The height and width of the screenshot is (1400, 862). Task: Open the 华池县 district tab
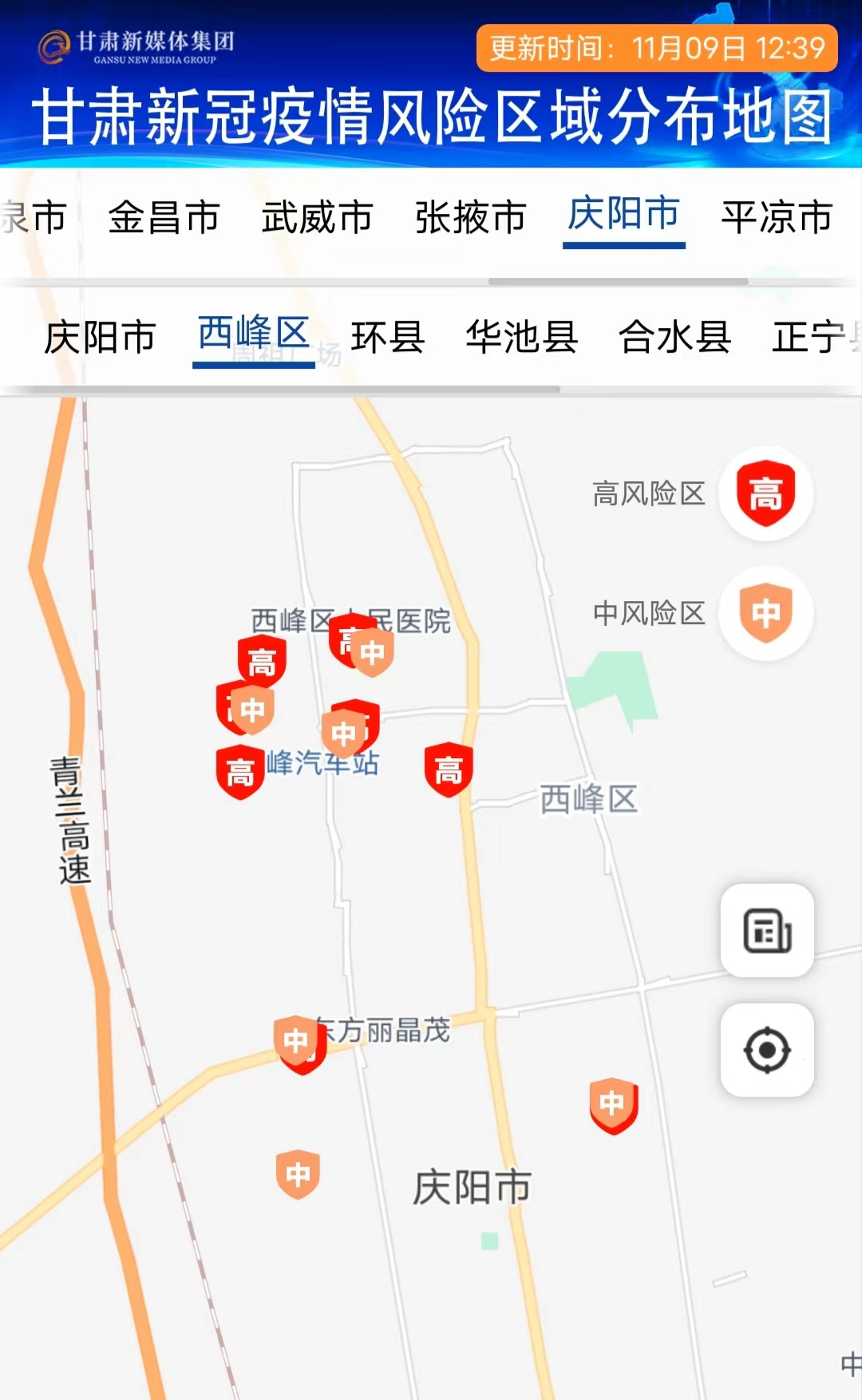522,337
